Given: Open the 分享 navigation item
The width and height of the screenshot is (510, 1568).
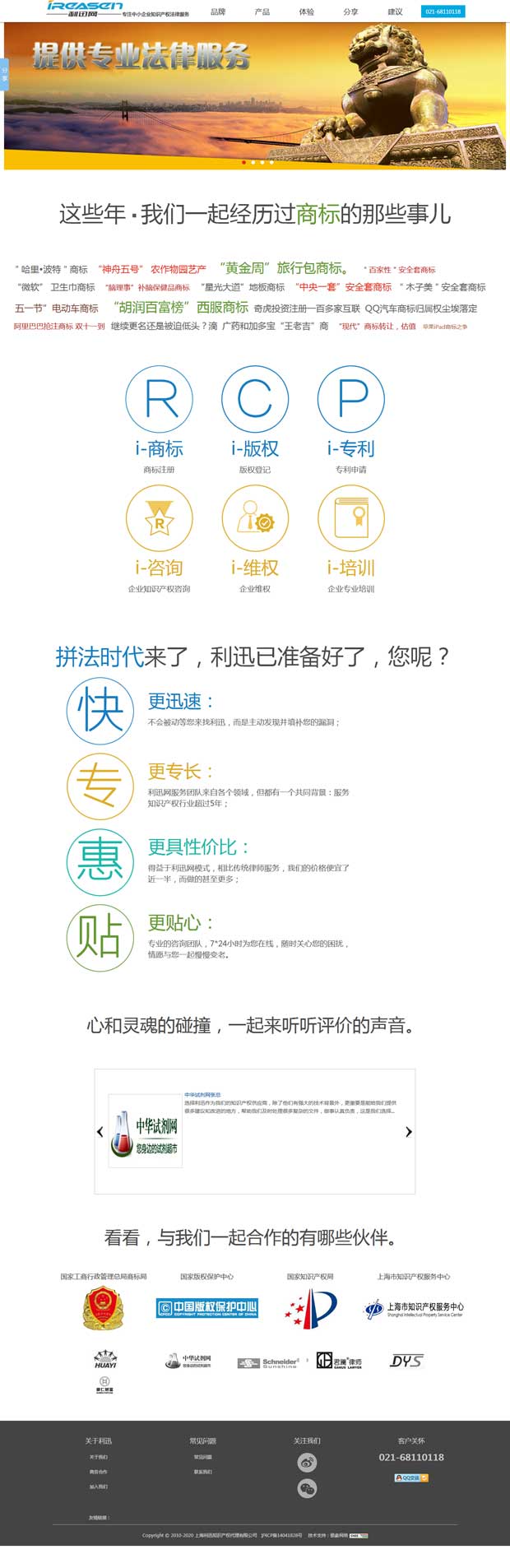Looking at the screenshot, I should [350, 12].
